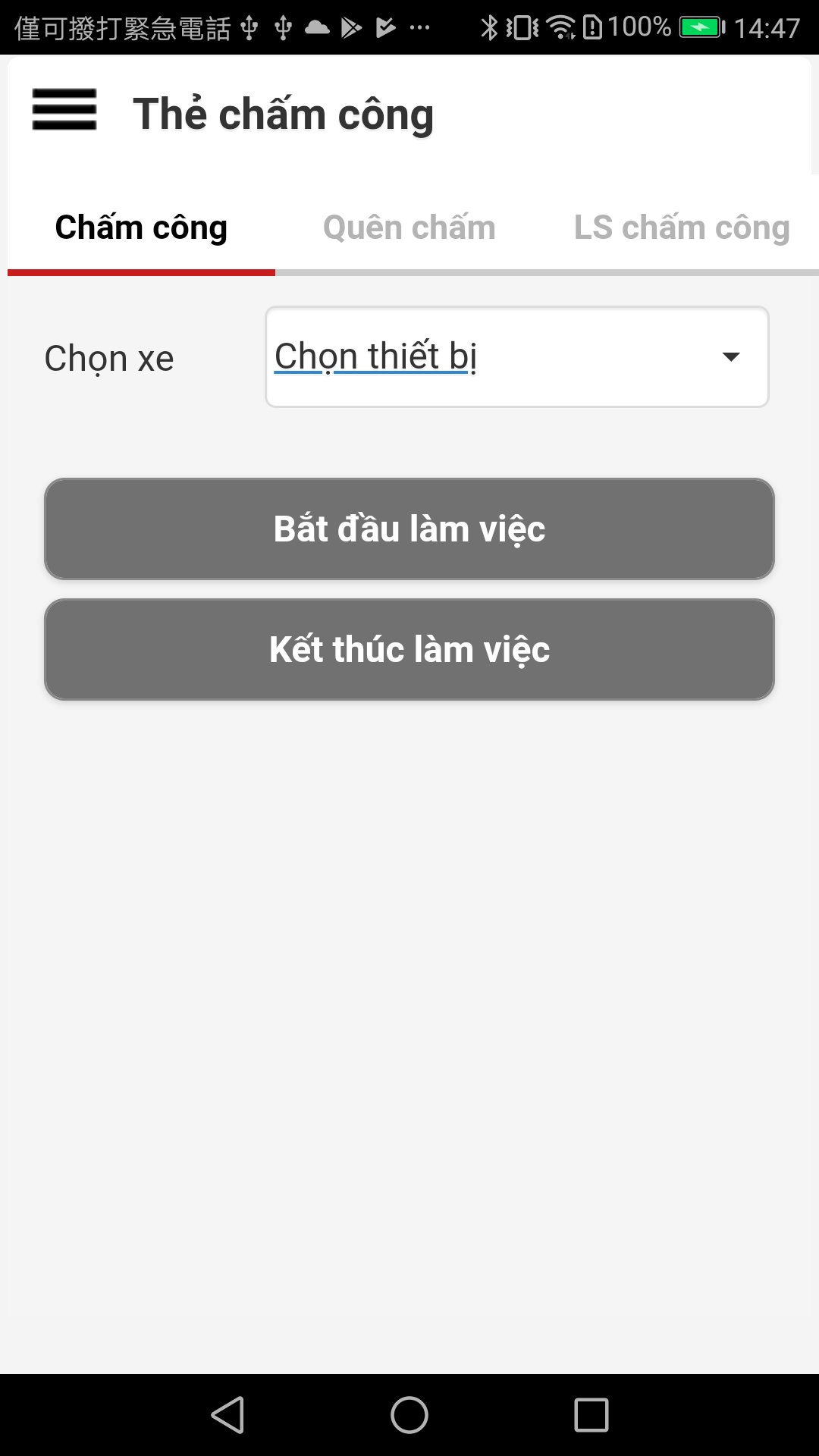Tap the Bắt đầu làm việc button

click(x=409, y=529)
